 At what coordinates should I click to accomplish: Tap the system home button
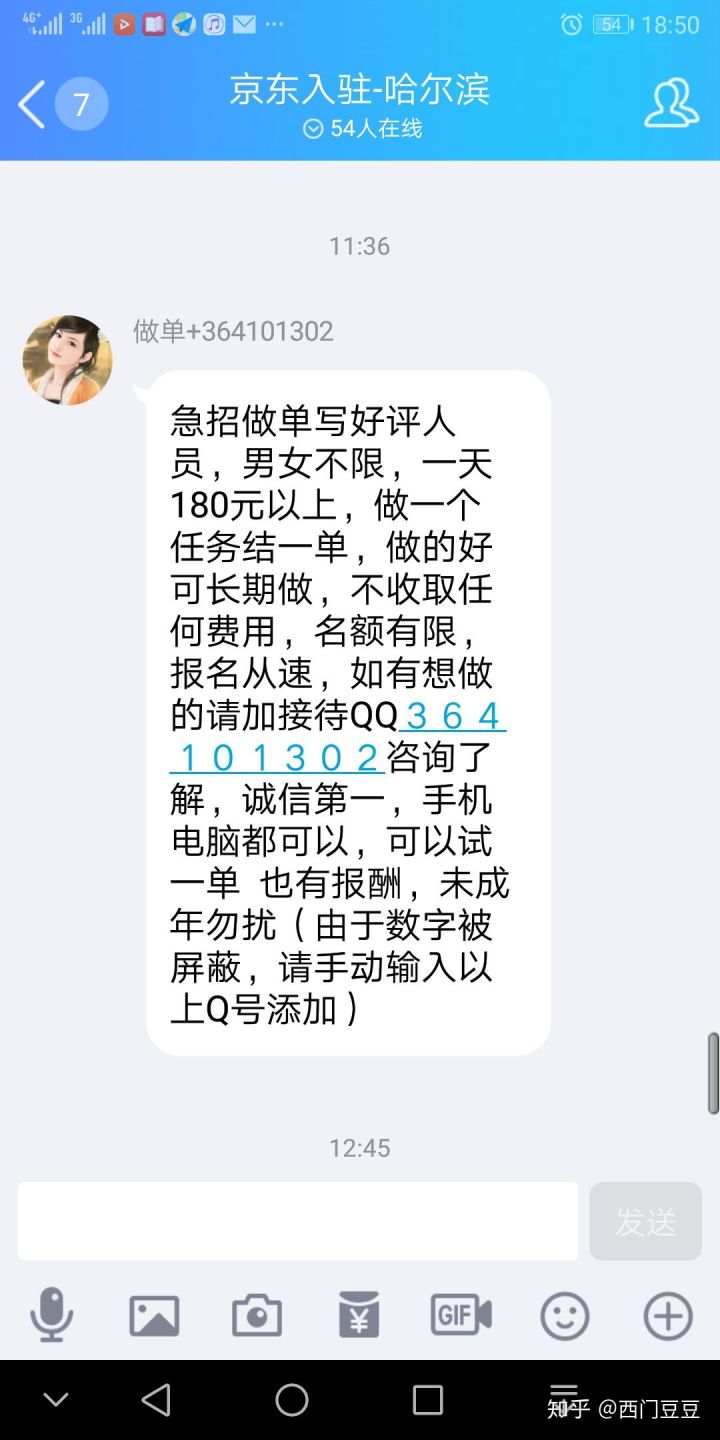pos(292,1400)
